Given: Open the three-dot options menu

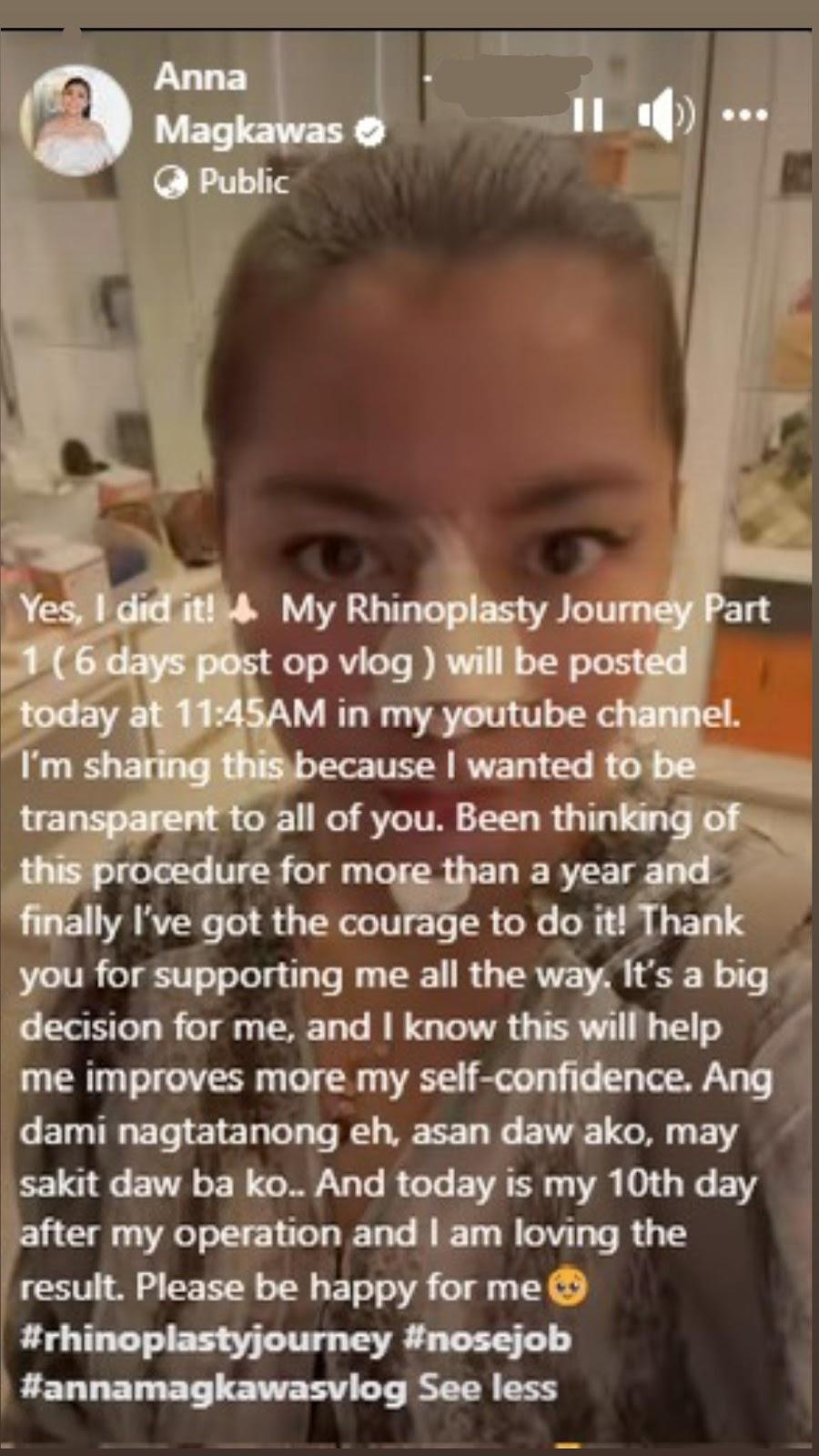Looking at the screenshot, I should point(744,116).
